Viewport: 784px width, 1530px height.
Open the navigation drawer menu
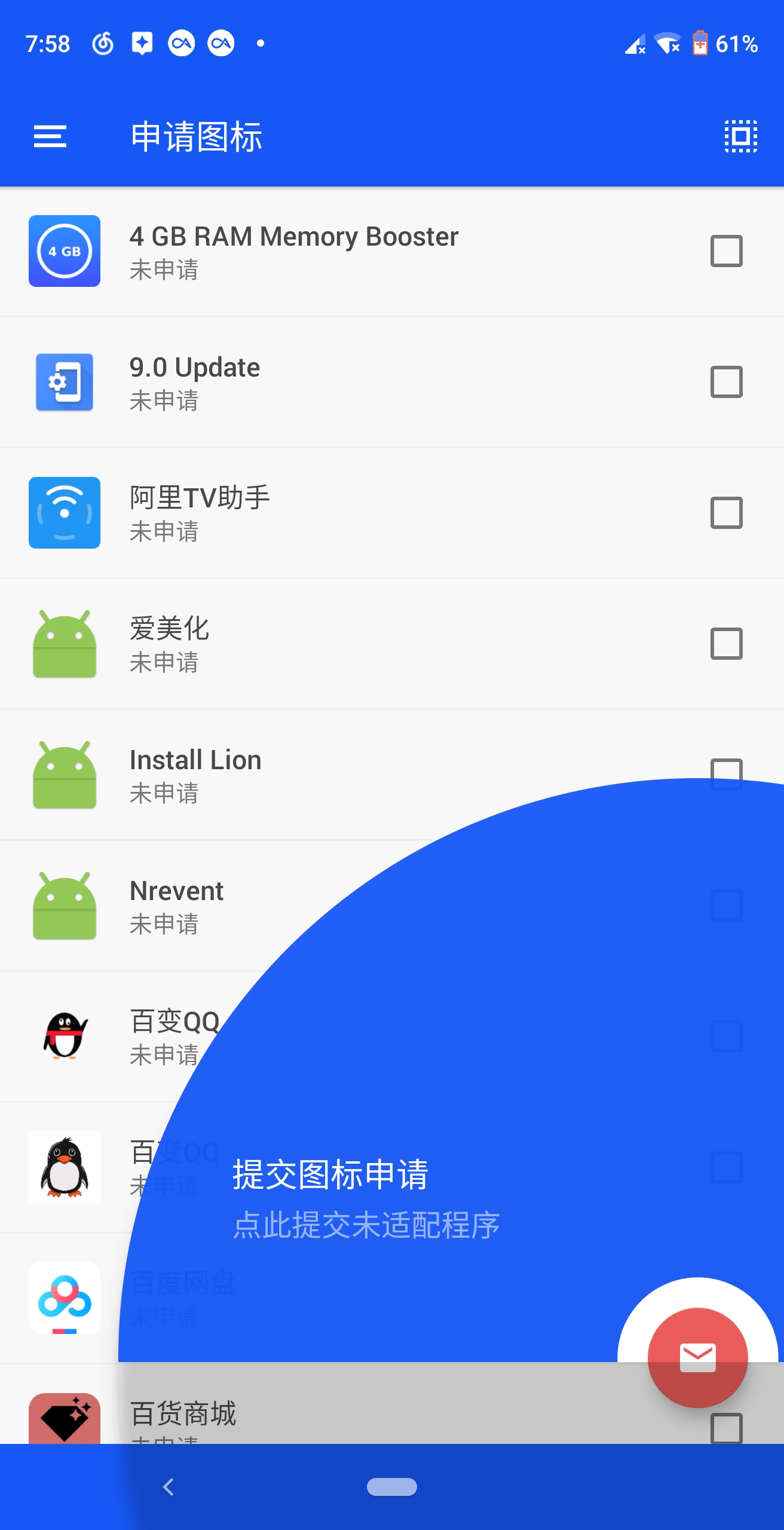click(x=51, y=136)
